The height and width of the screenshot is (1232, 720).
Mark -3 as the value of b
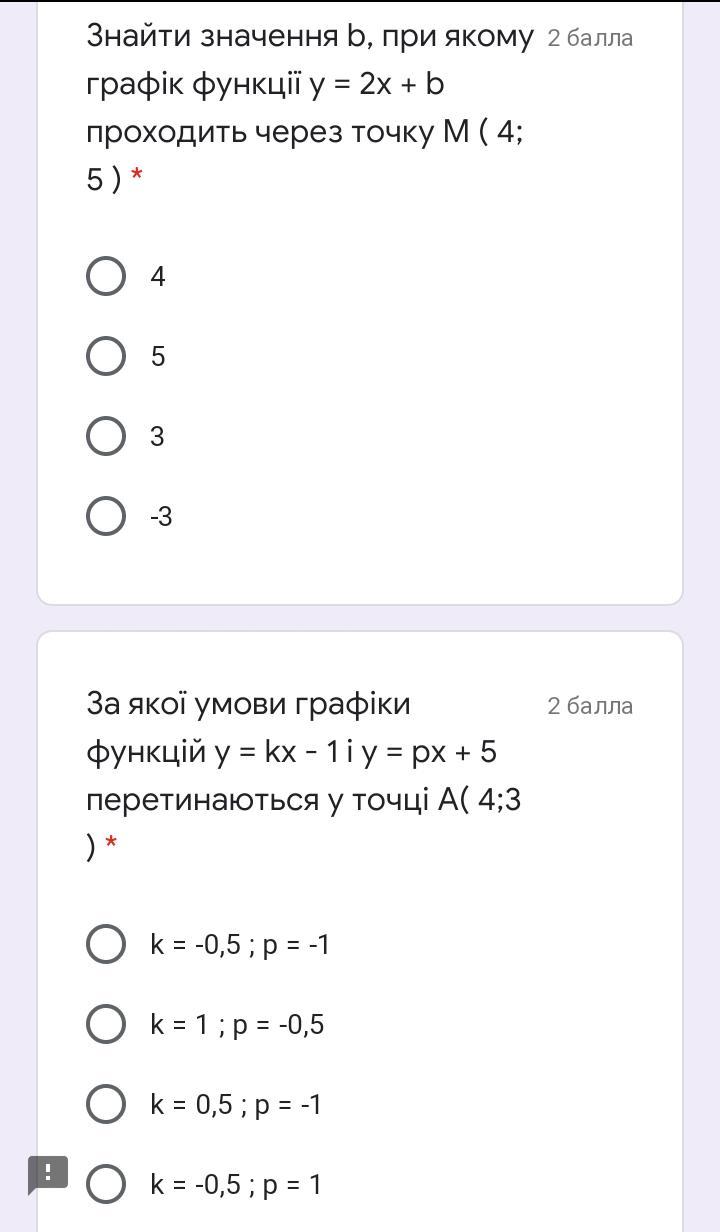tap(106, 516)
